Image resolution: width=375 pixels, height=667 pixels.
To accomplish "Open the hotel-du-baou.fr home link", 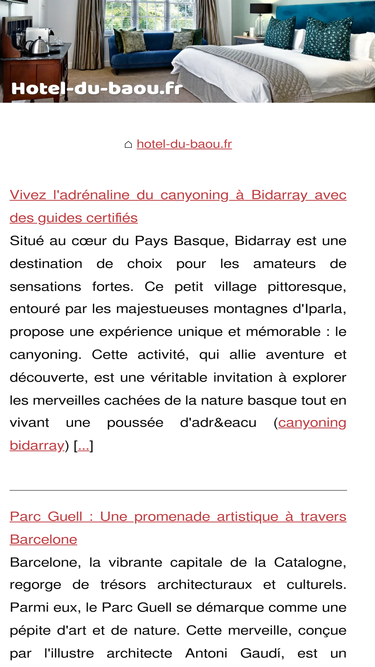I will pos(184,144).
